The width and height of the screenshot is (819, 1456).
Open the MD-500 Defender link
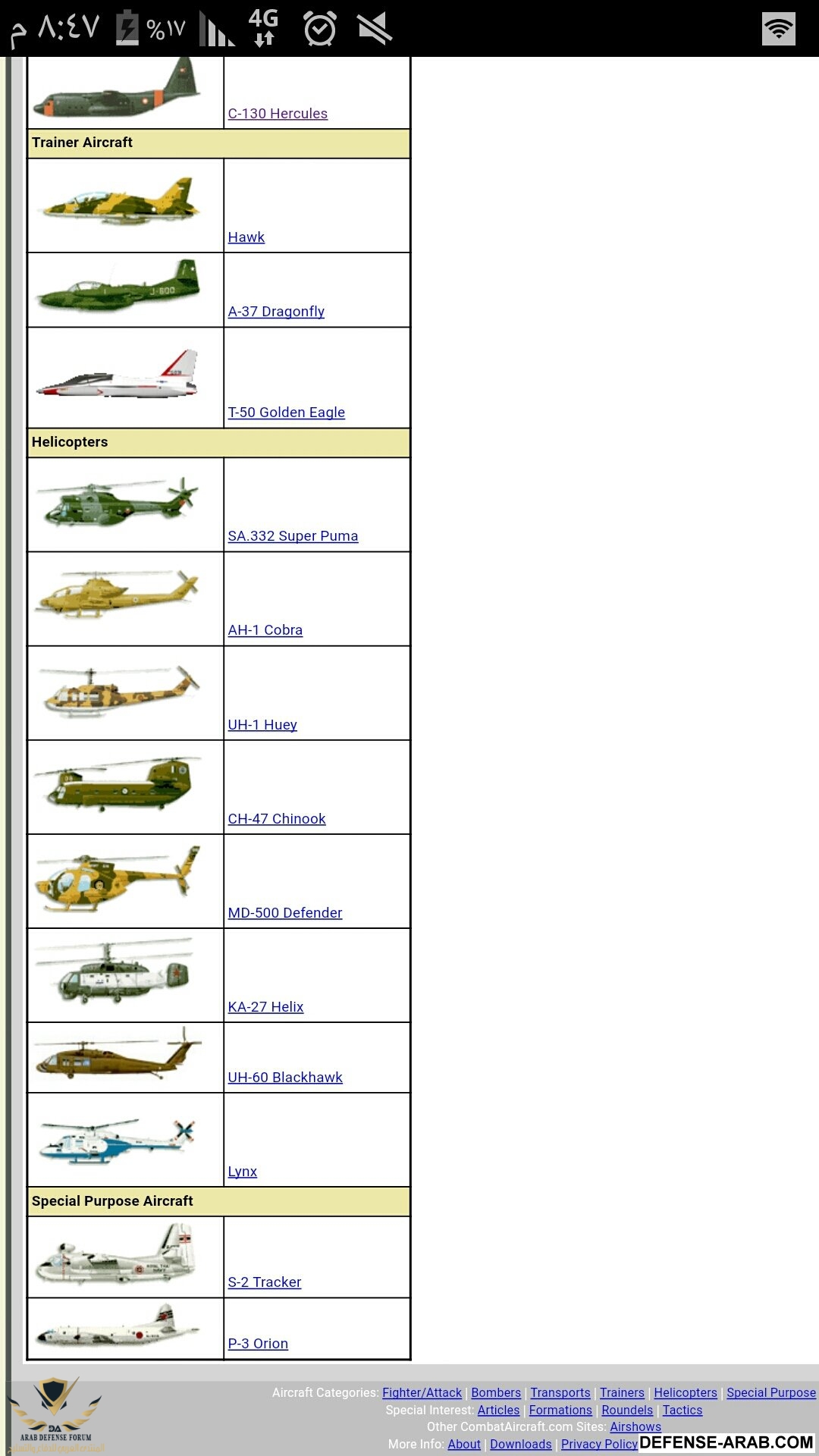click(285, 913)
